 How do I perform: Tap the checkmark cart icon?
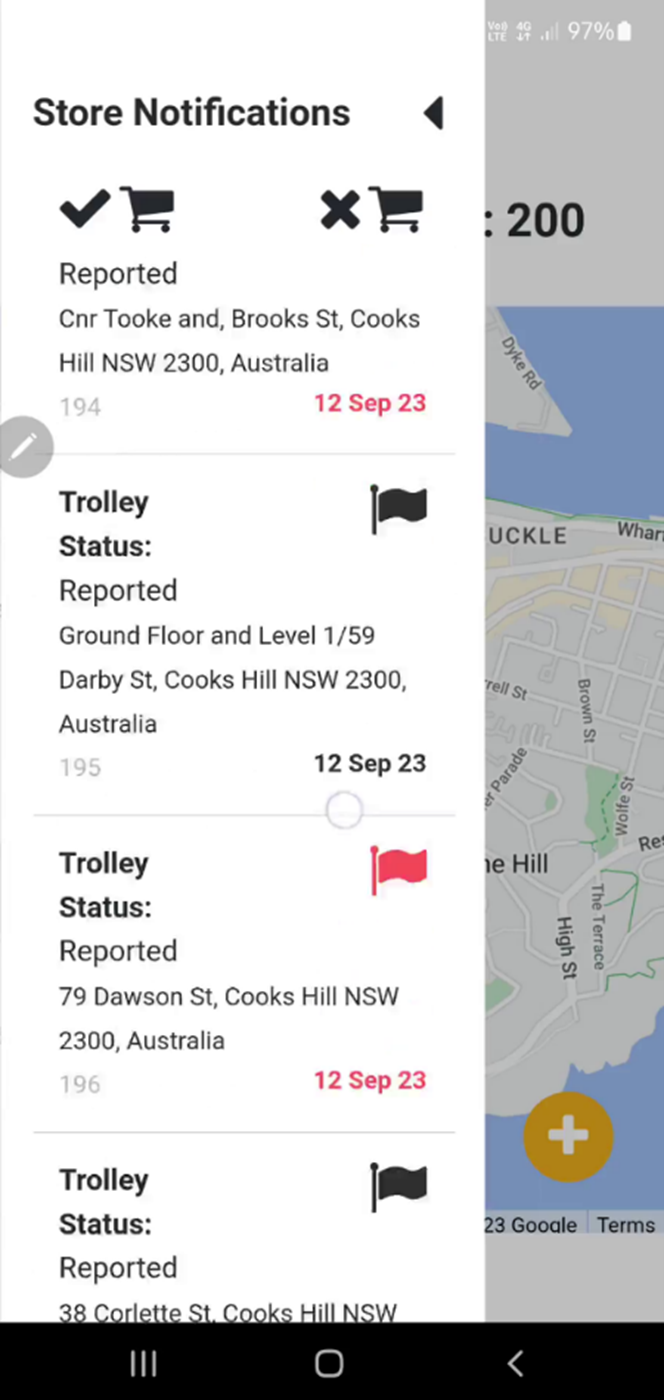coord(117,209)
